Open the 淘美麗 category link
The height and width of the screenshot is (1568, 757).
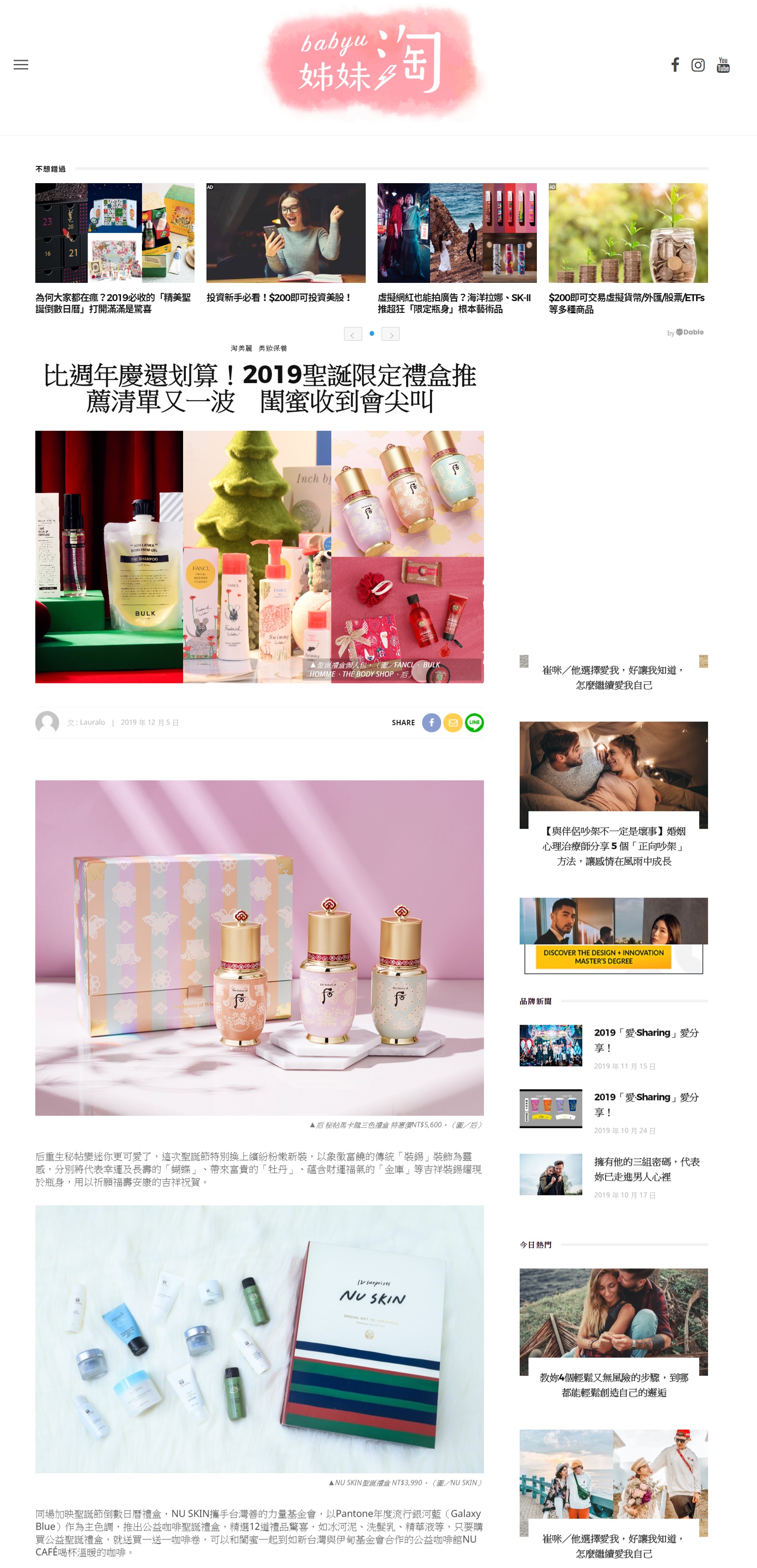coord(241,348)
